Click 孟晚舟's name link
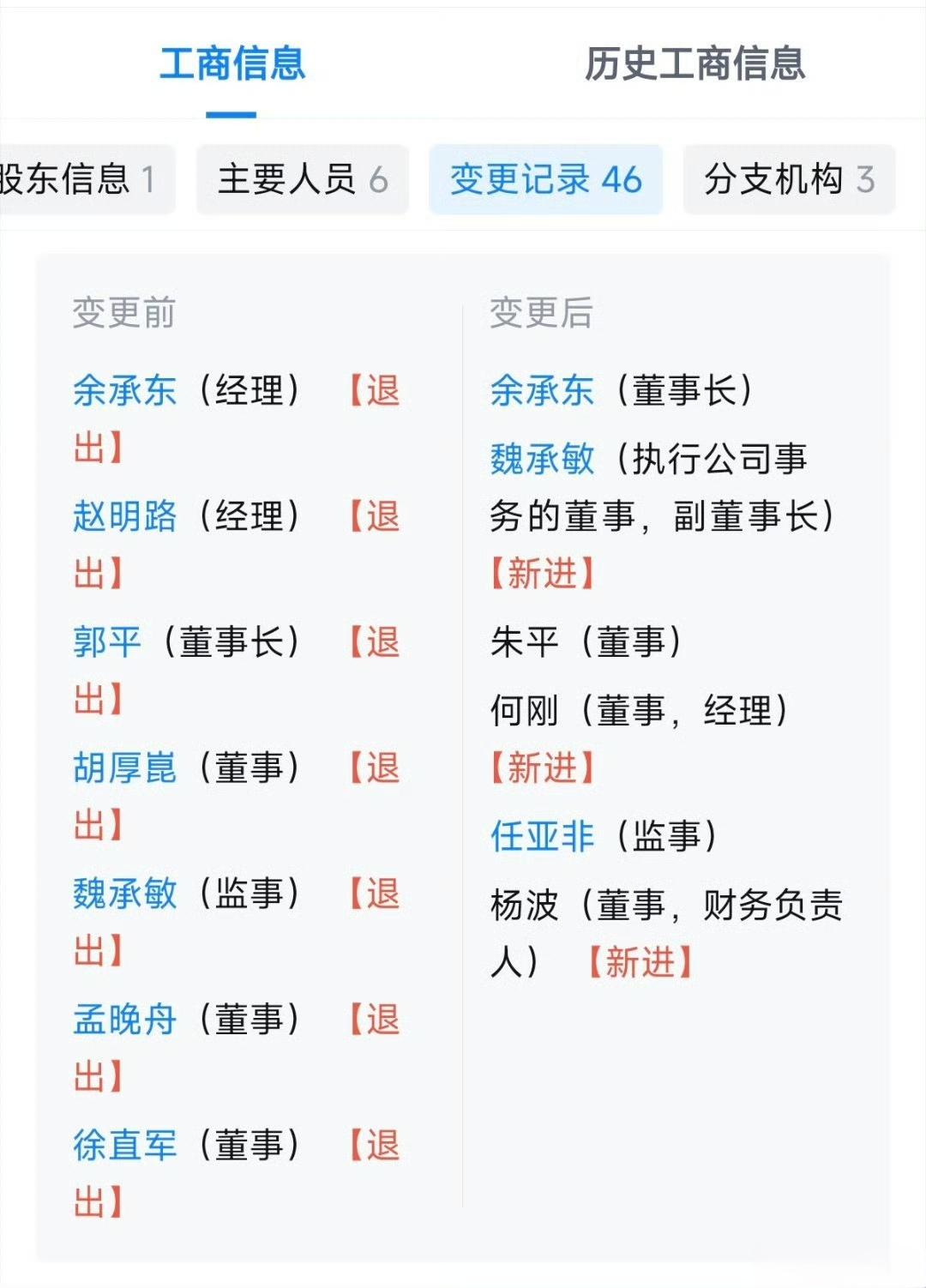This screenshot has width=926, height=1288. 124,1020
